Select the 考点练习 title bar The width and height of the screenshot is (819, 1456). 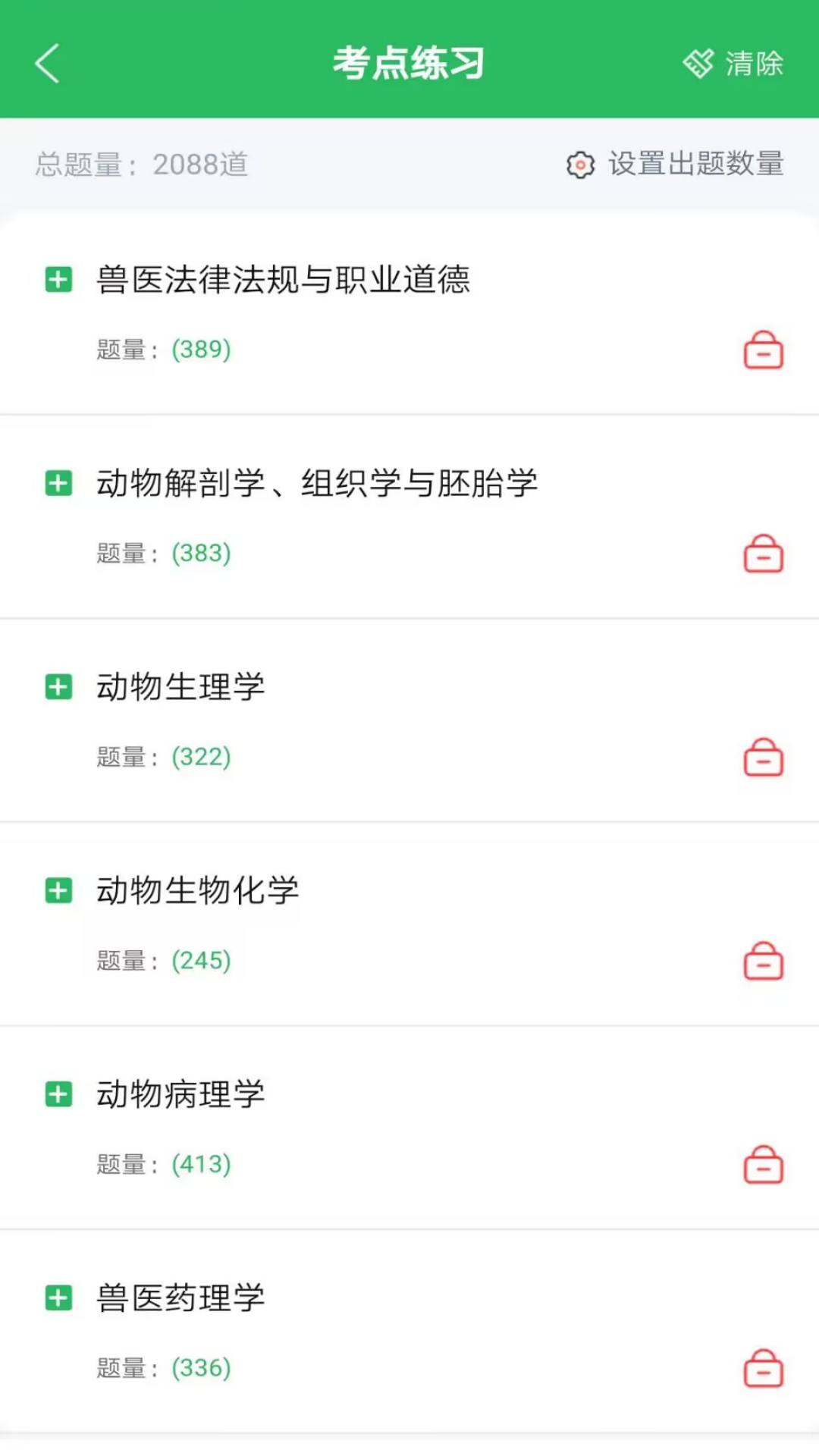(x=409, y=64)
